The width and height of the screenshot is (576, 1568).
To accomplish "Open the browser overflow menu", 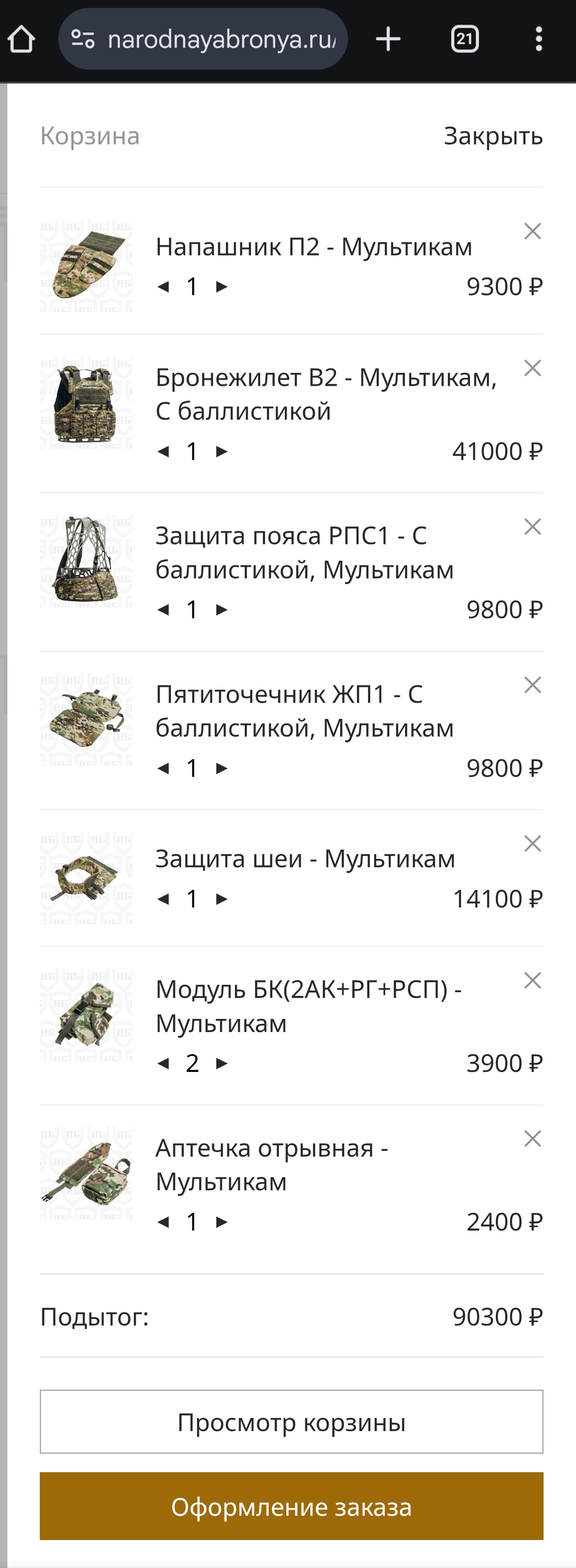I will (538, 39).
